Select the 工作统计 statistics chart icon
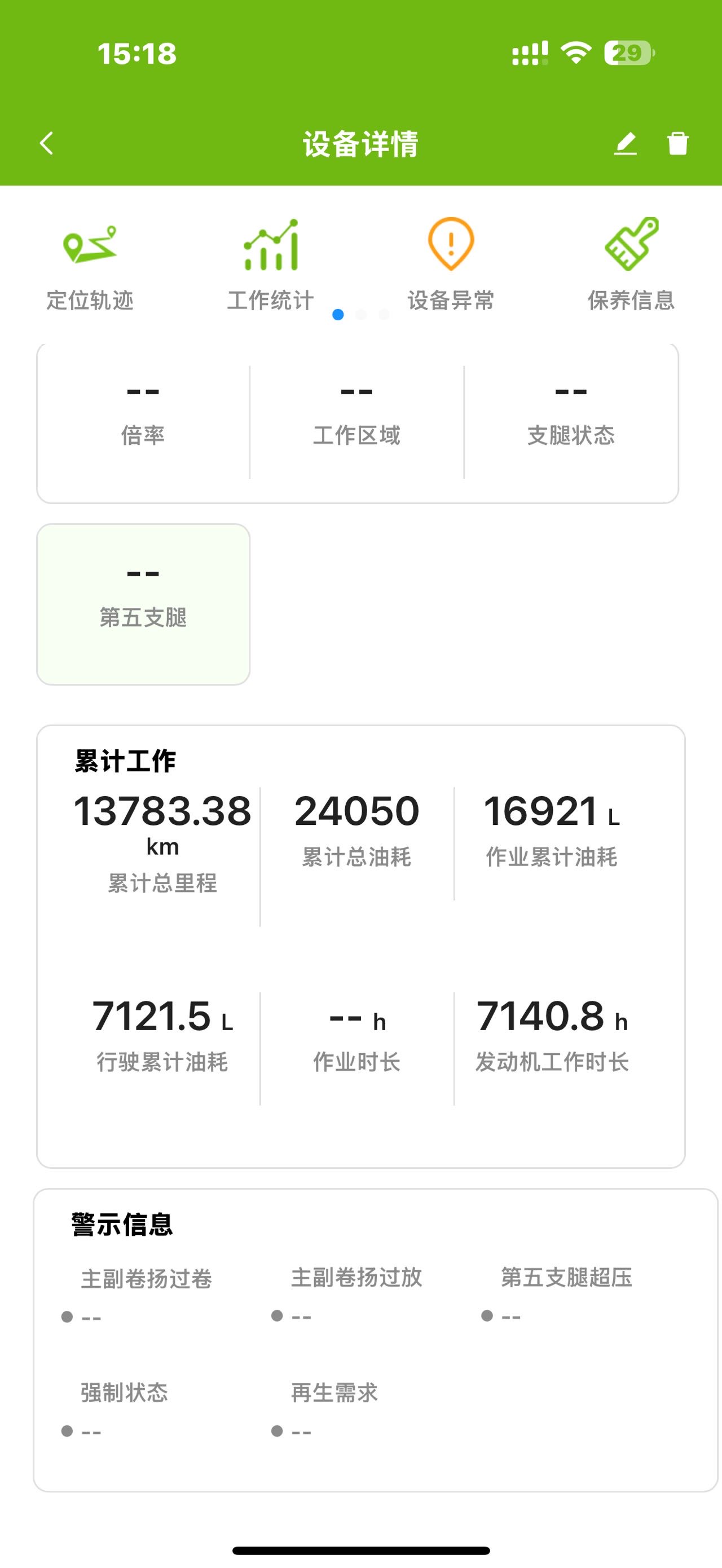 270,249
